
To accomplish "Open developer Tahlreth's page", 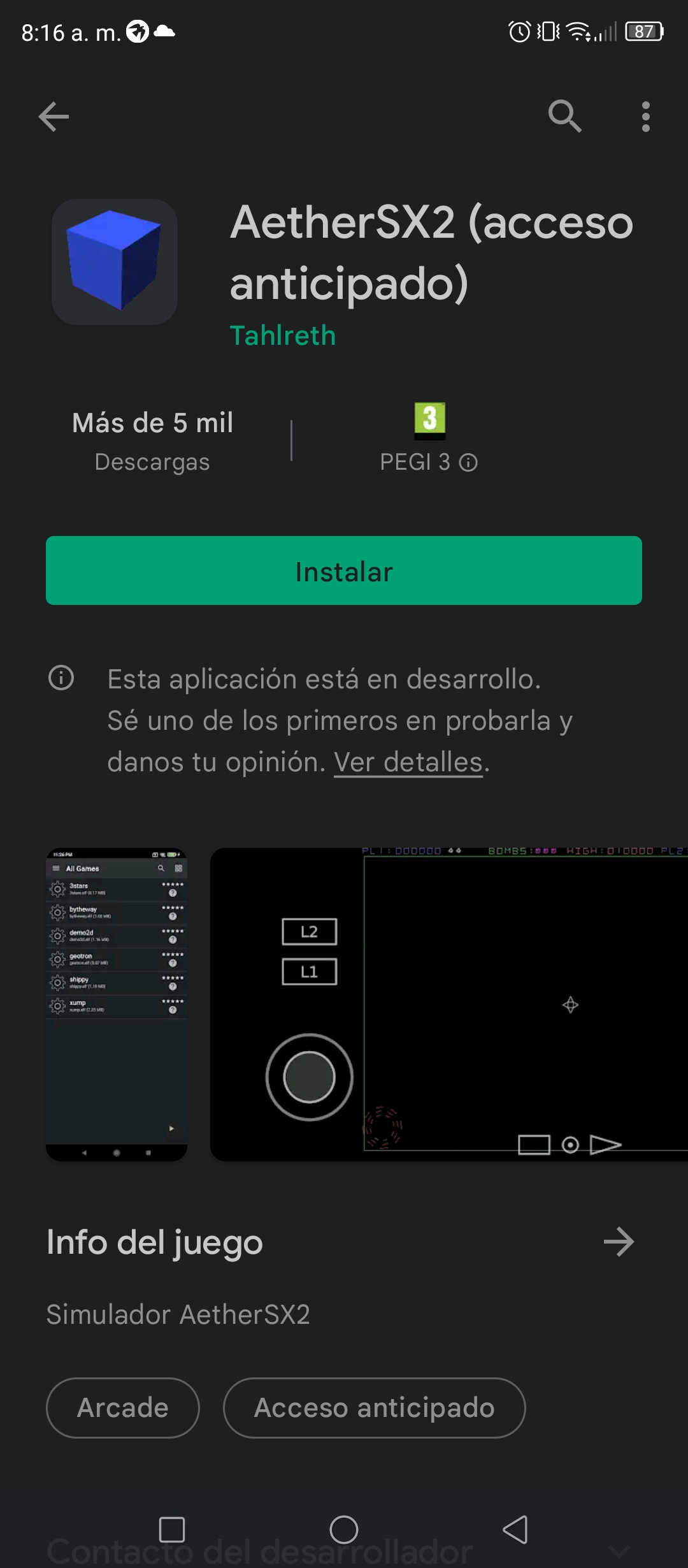I will click(x=283, y=335).
